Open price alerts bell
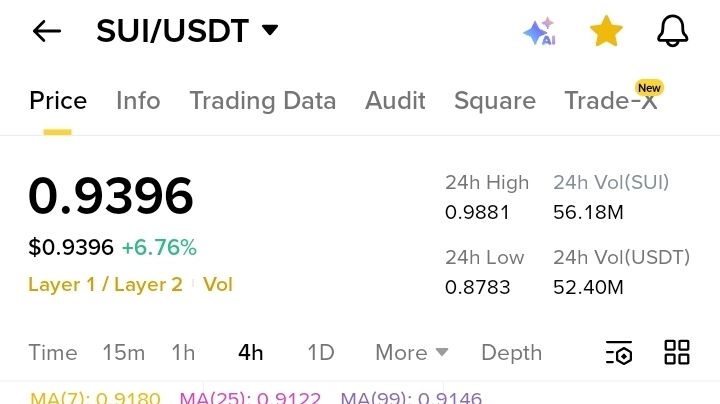 672,31
